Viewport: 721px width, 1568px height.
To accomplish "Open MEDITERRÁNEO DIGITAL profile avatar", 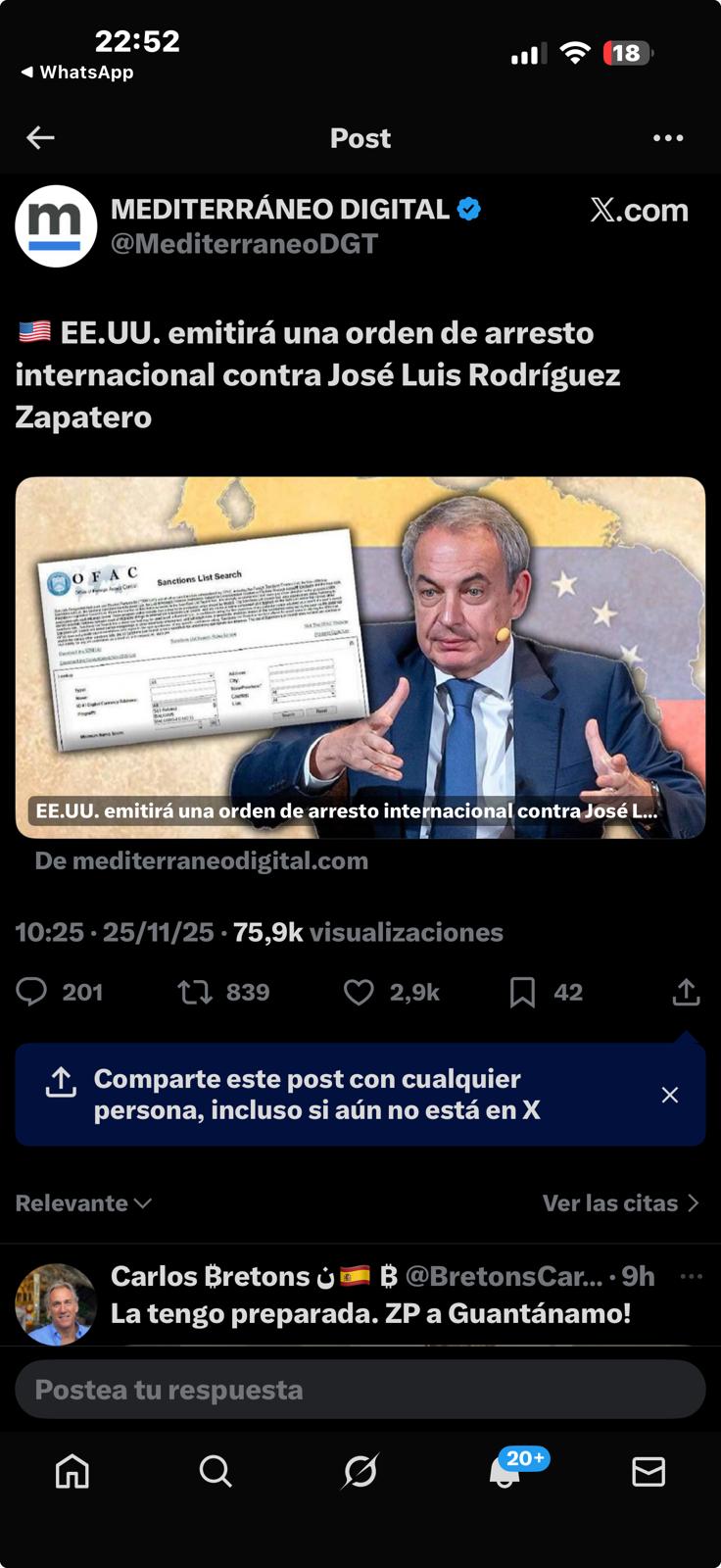I will click(x=56, y=226).
